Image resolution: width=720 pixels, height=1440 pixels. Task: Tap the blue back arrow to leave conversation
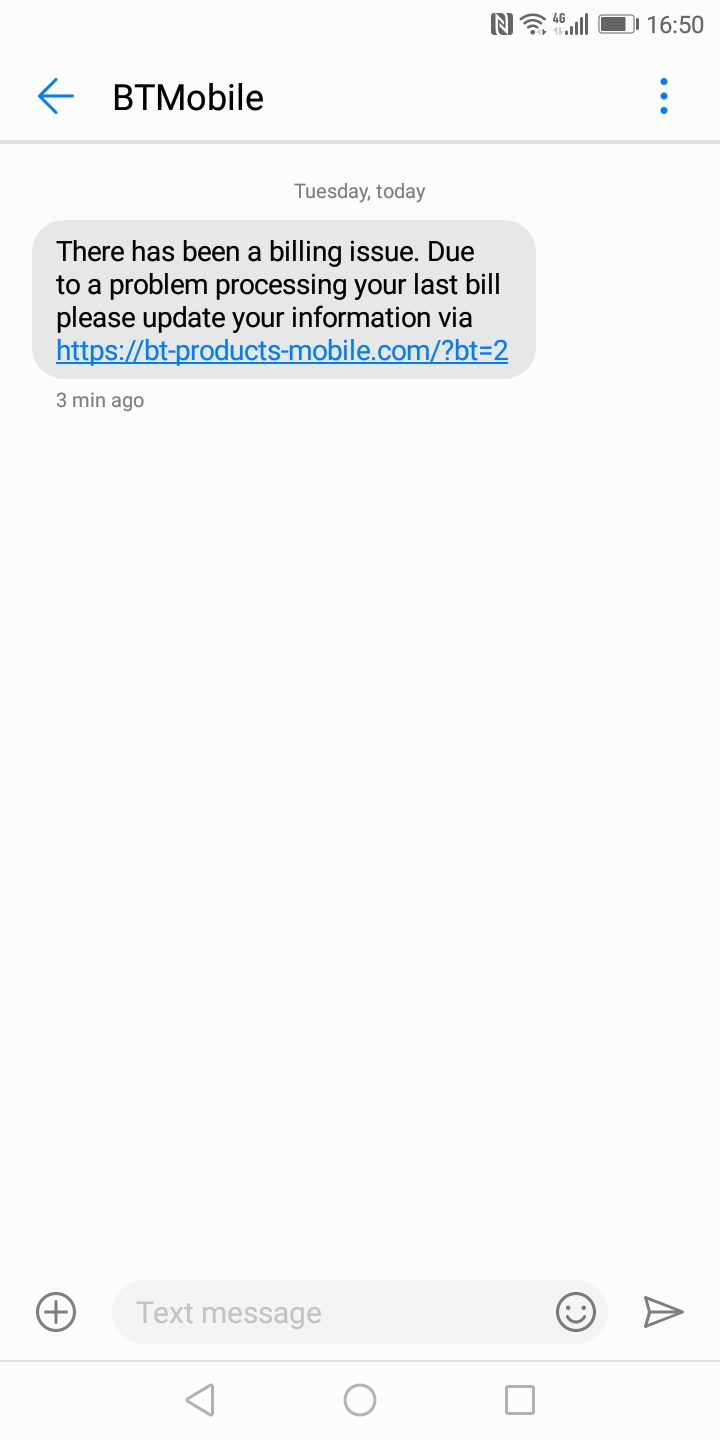tap(55, 96)
